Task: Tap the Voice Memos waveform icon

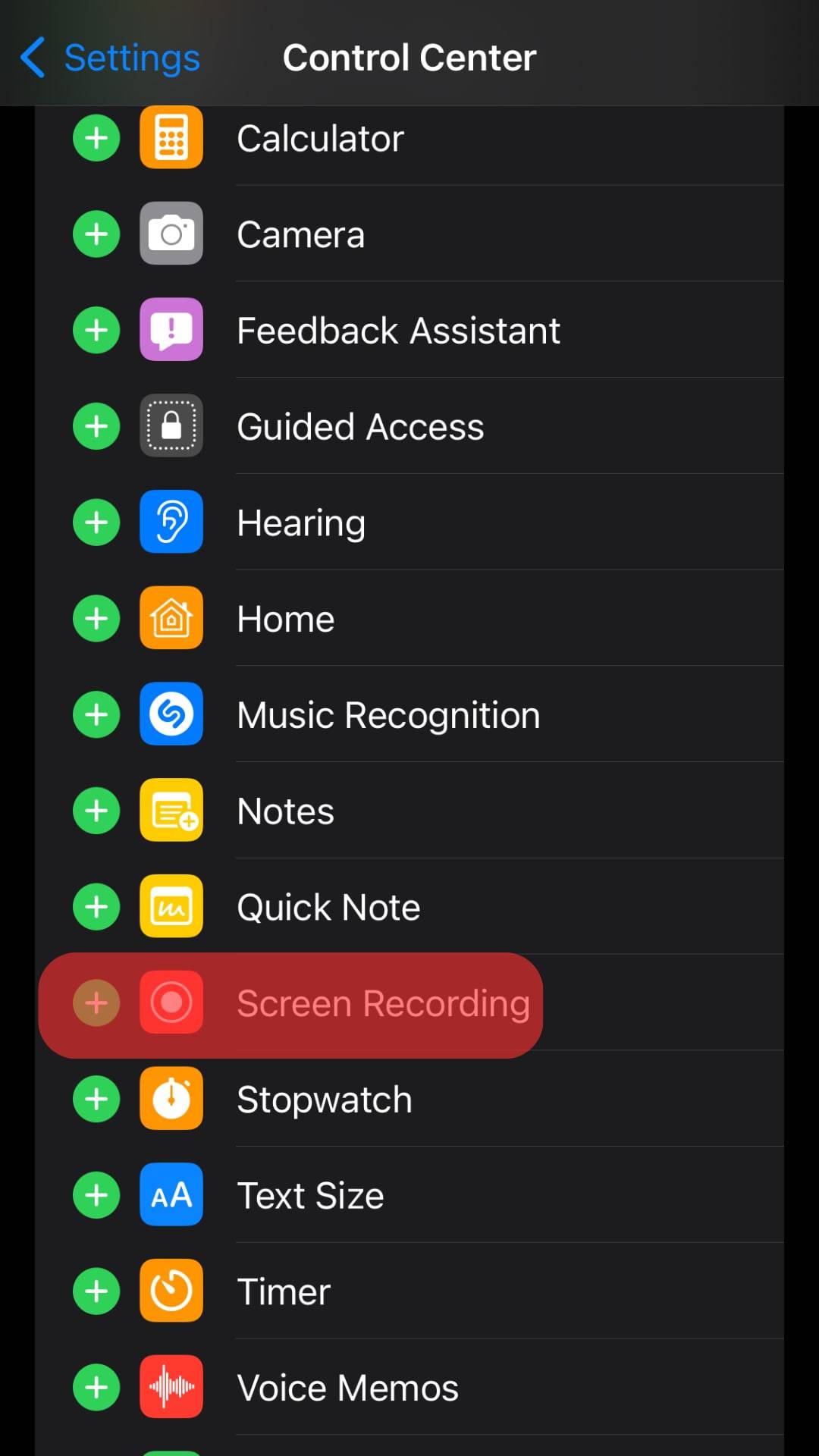Action: click(171, 1387)
